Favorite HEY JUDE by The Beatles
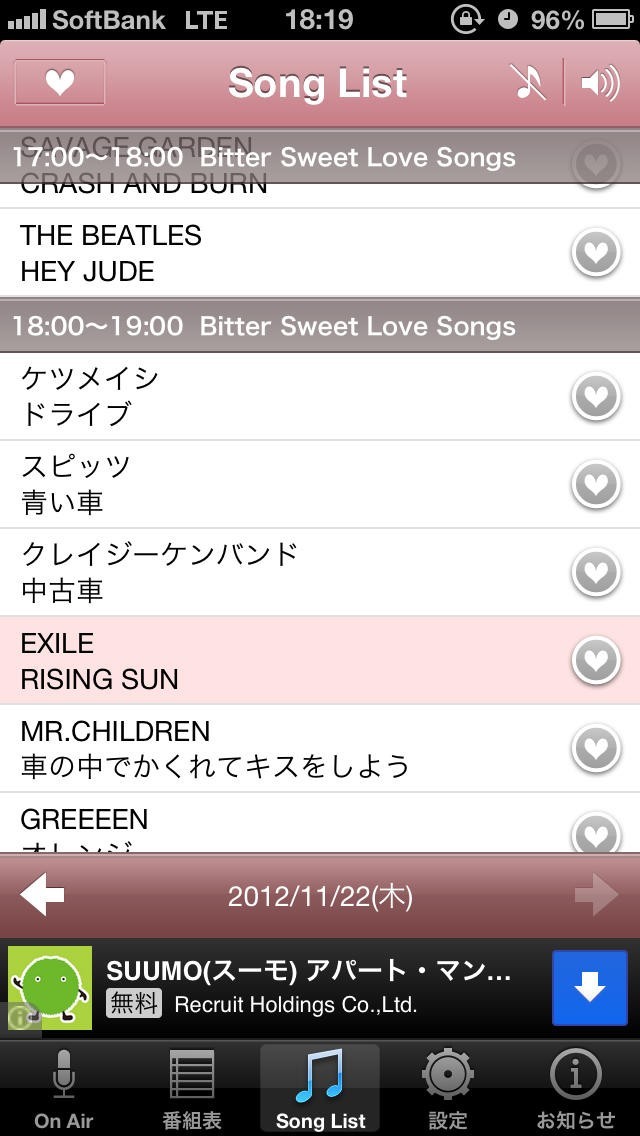 pyautogui.click(x=596, y=252)
